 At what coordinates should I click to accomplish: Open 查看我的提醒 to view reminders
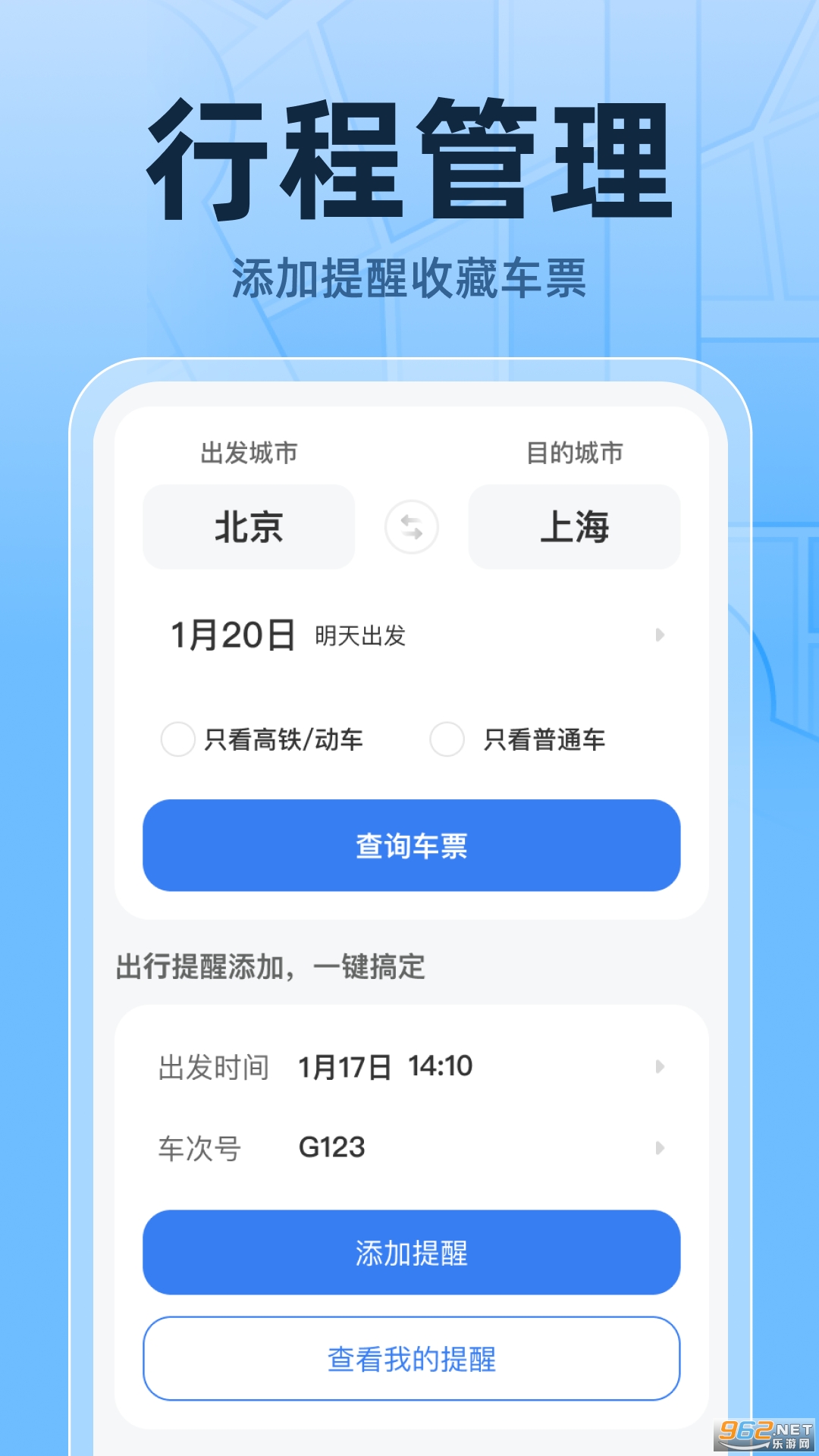click(409, 1358)
